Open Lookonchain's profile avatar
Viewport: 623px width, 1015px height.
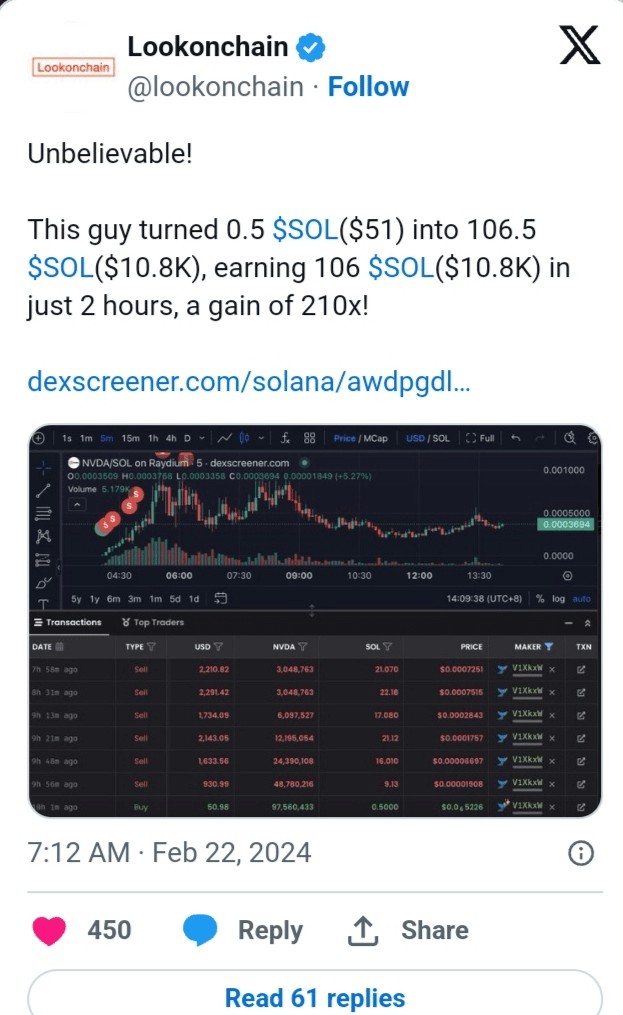pos(74,67)
